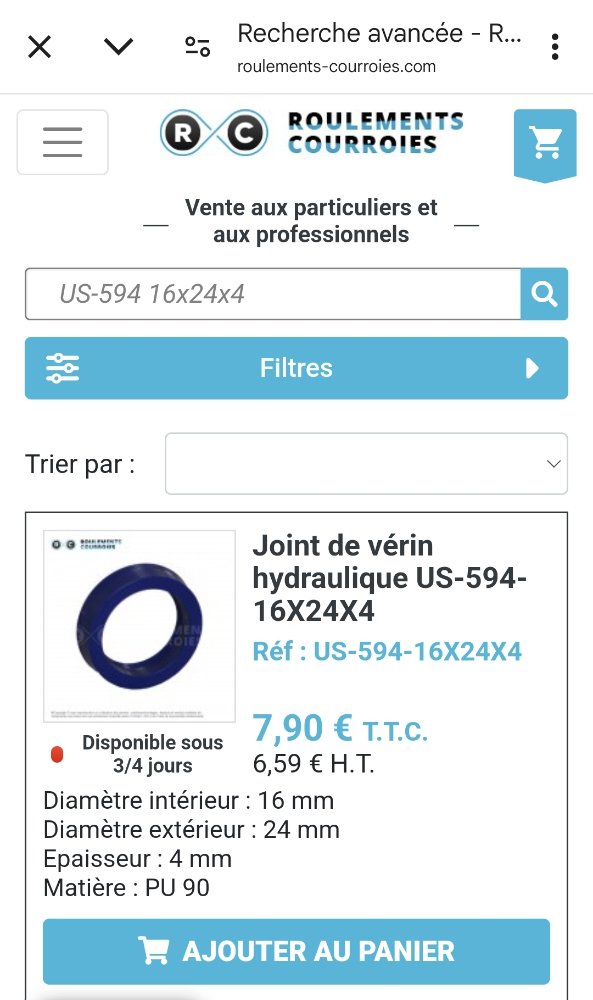Add the seal with Ajouter au panier
The image size is (593, 1000).
296,951
